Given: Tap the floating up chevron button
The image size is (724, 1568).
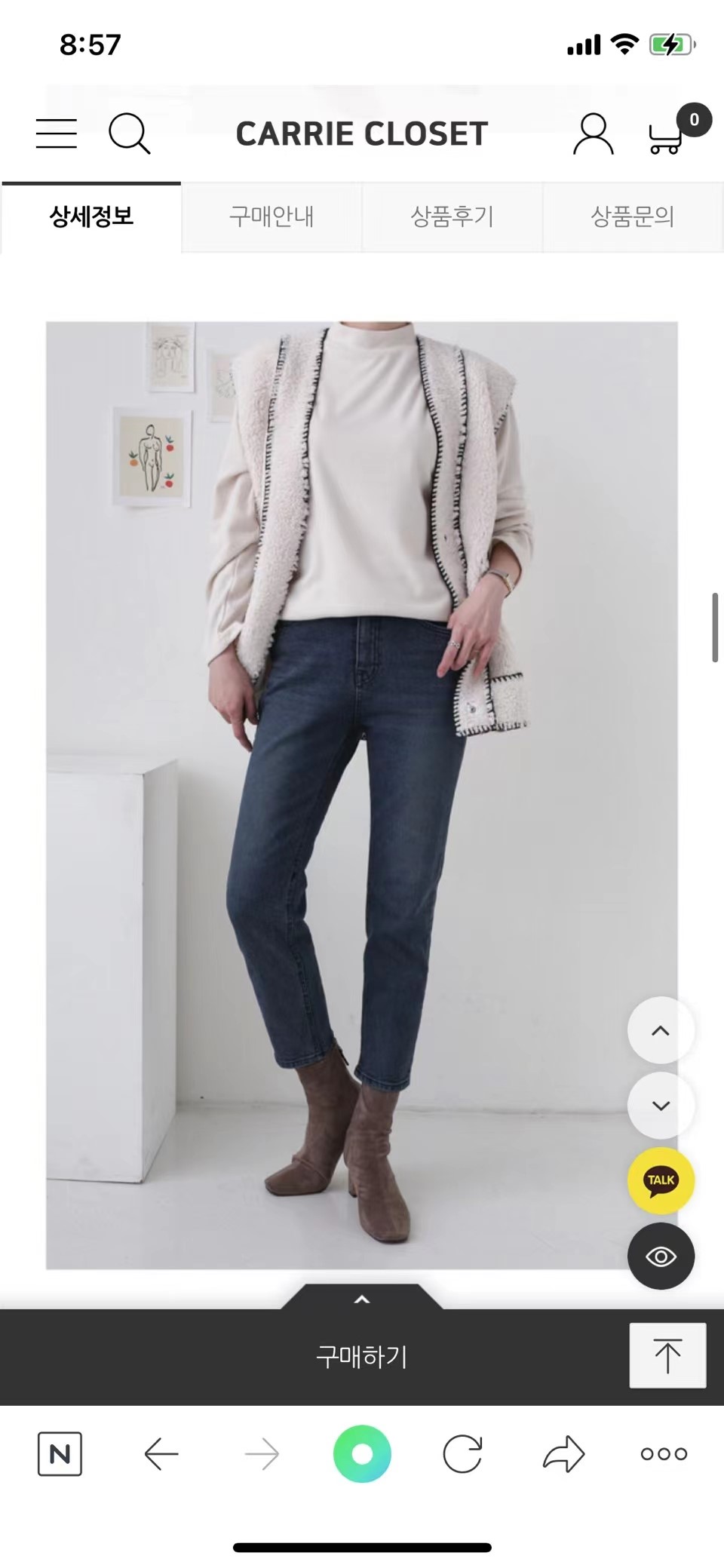Looking at the screenshot, I should (661, 1031).
